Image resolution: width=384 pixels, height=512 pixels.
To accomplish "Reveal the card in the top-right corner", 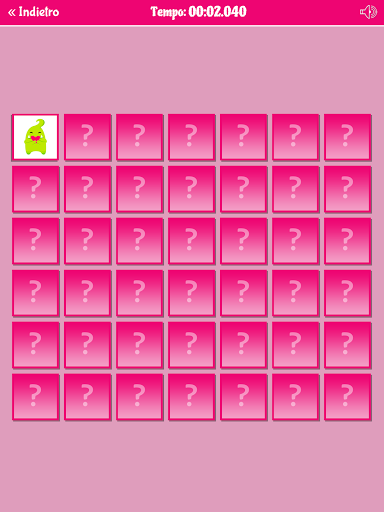I will 347,137.
